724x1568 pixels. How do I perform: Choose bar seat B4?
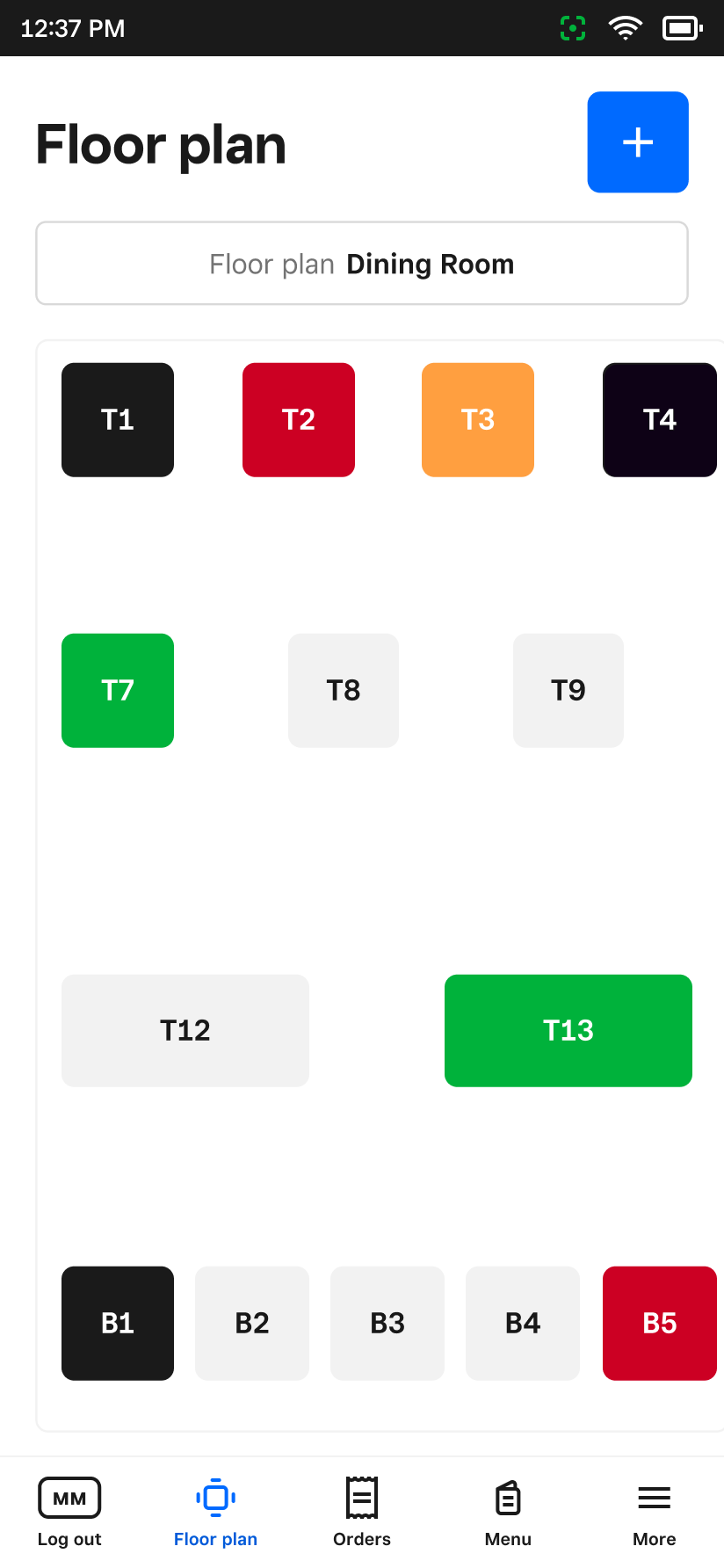click(522, 1323)
